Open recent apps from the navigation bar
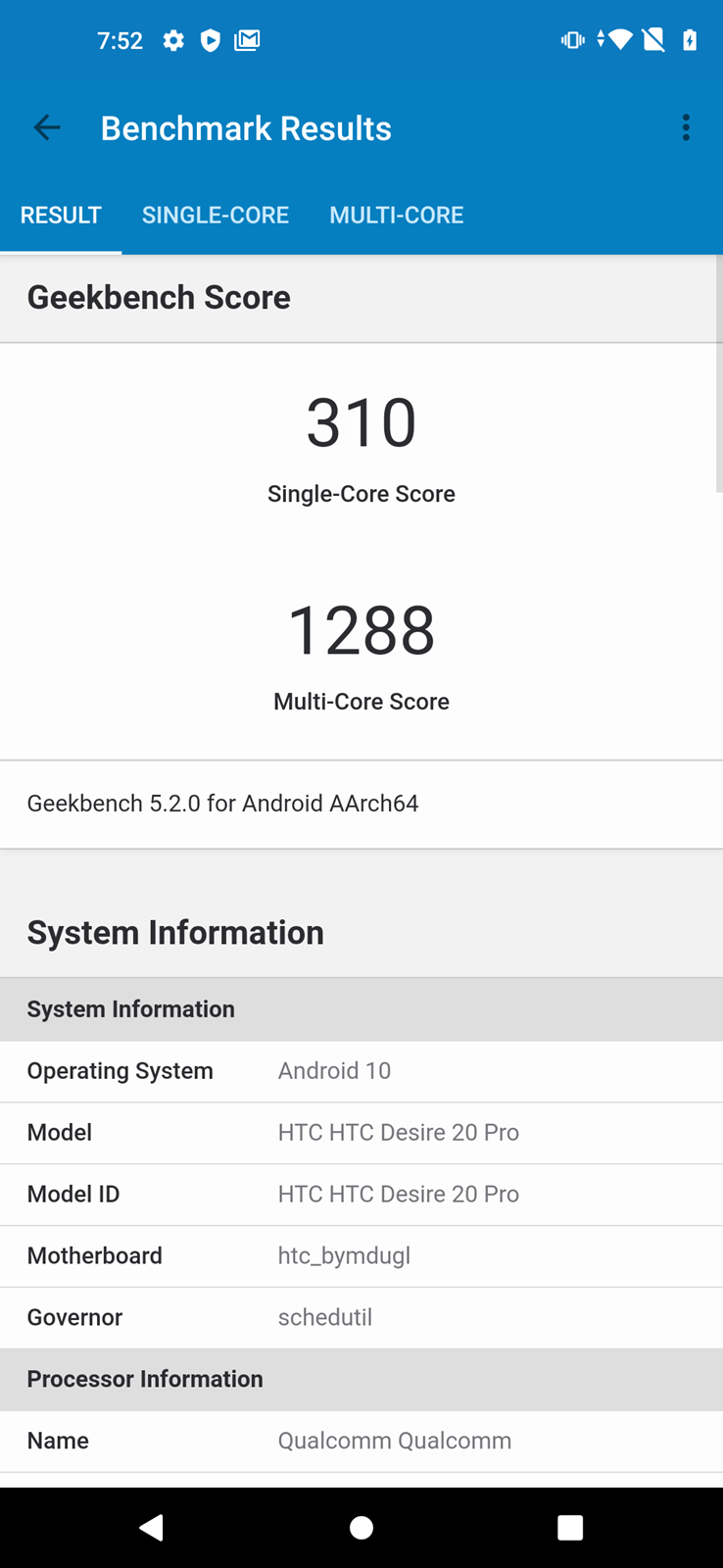Image resolution: width=723 pixels, height=1568 pixels. point(570,1527)
